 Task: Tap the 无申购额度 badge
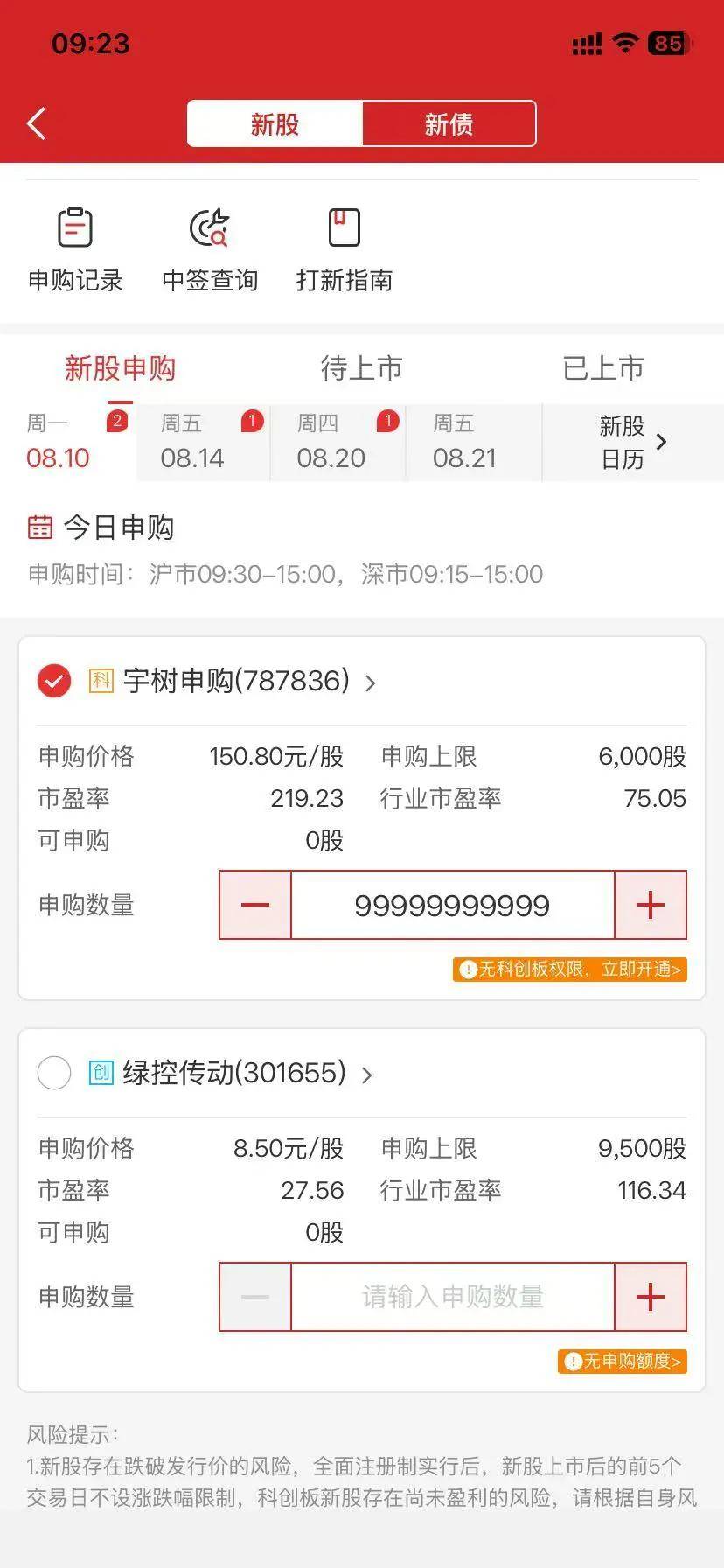[x=623, y=1361]
